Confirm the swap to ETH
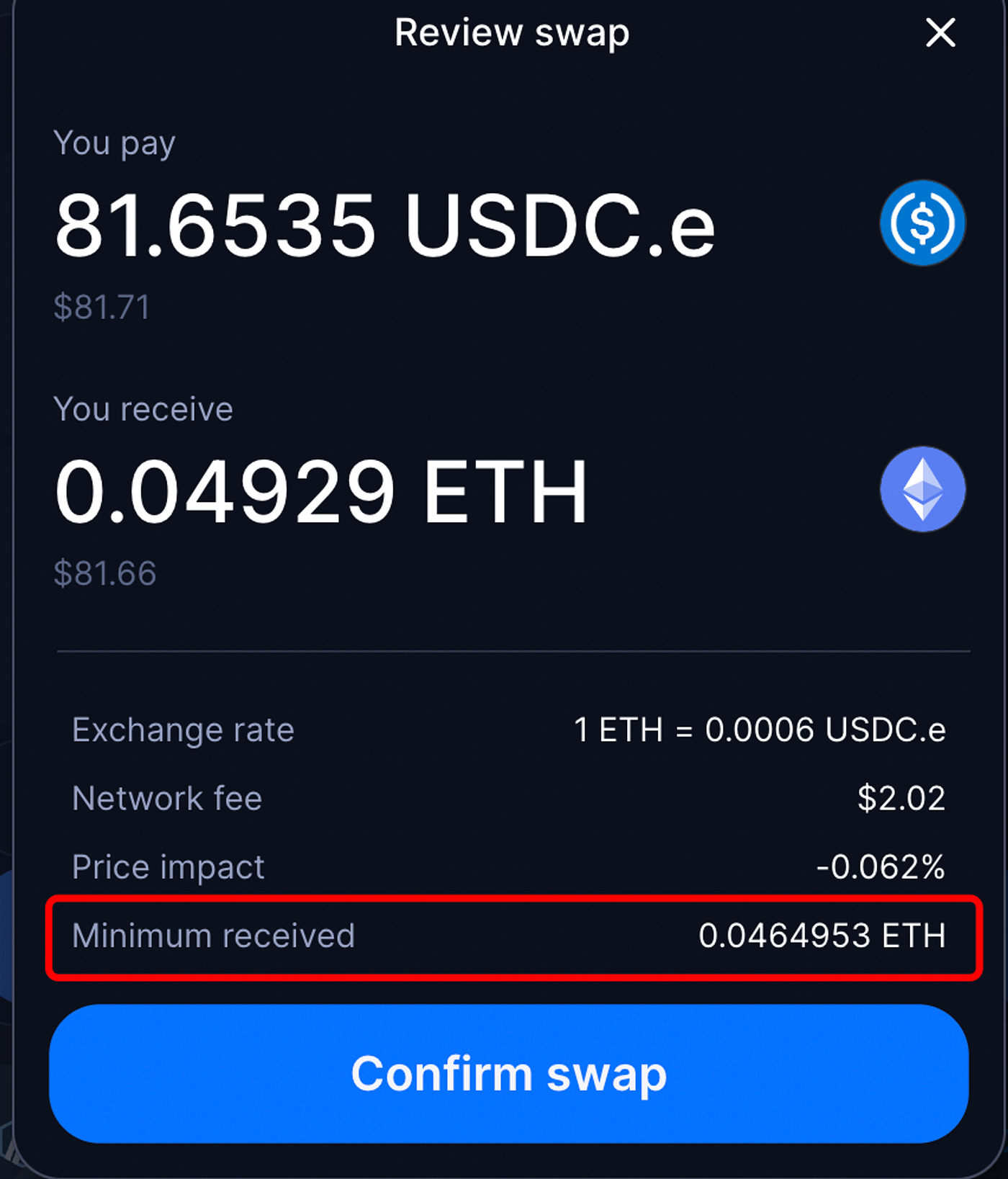Viewport: 1008px width, 1179px height. (x=508, y=1073)
